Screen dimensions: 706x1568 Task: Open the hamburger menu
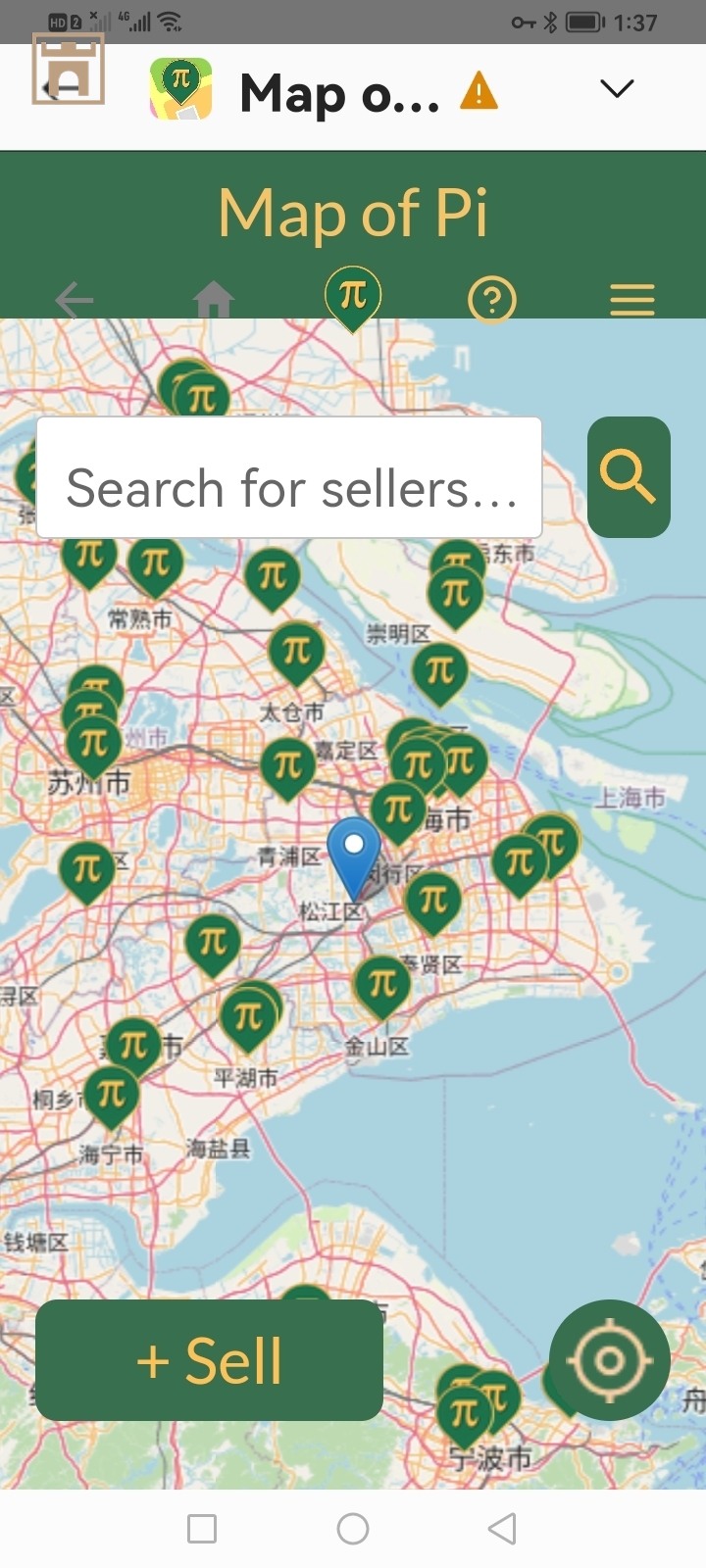click(x=631, y=299)
